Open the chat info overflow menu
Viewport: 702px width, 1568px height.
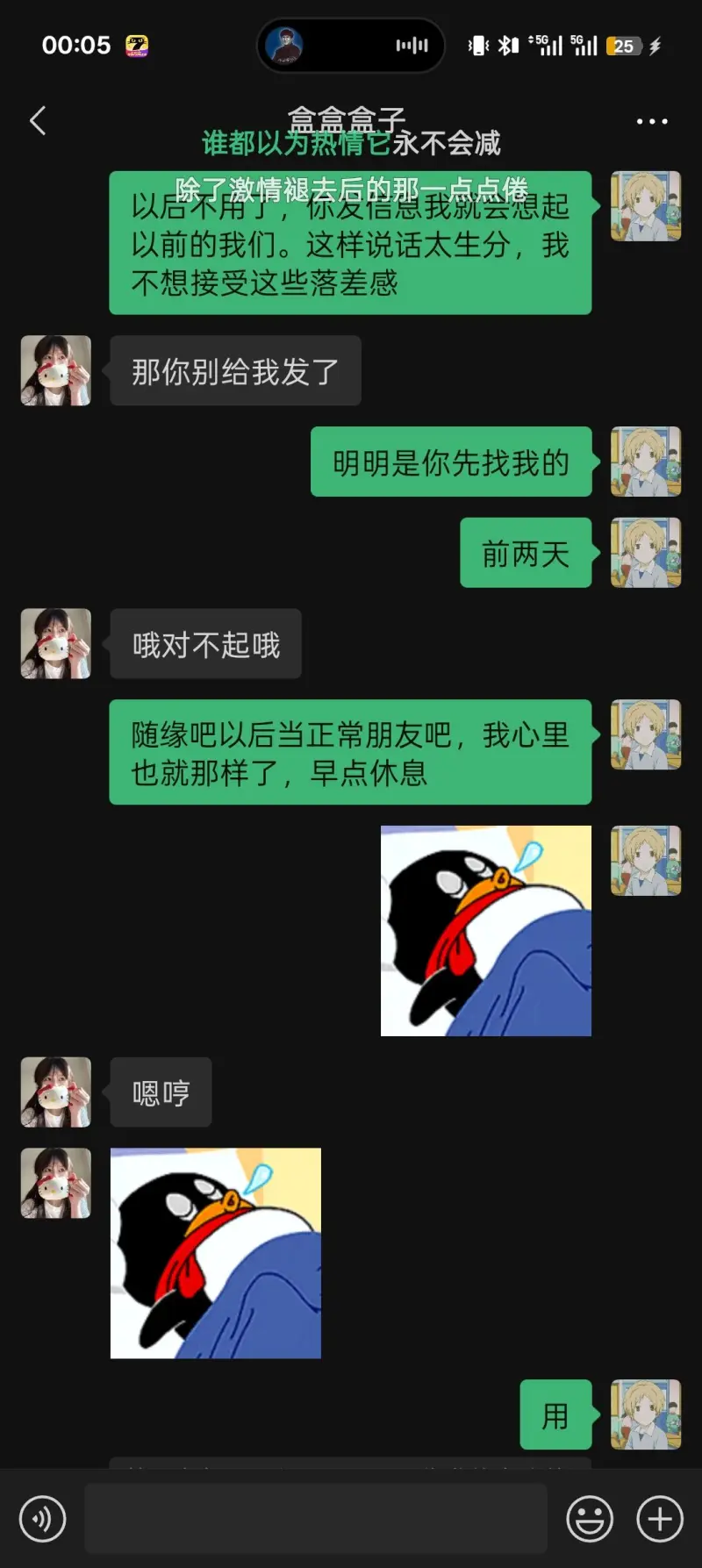[652, 121]
